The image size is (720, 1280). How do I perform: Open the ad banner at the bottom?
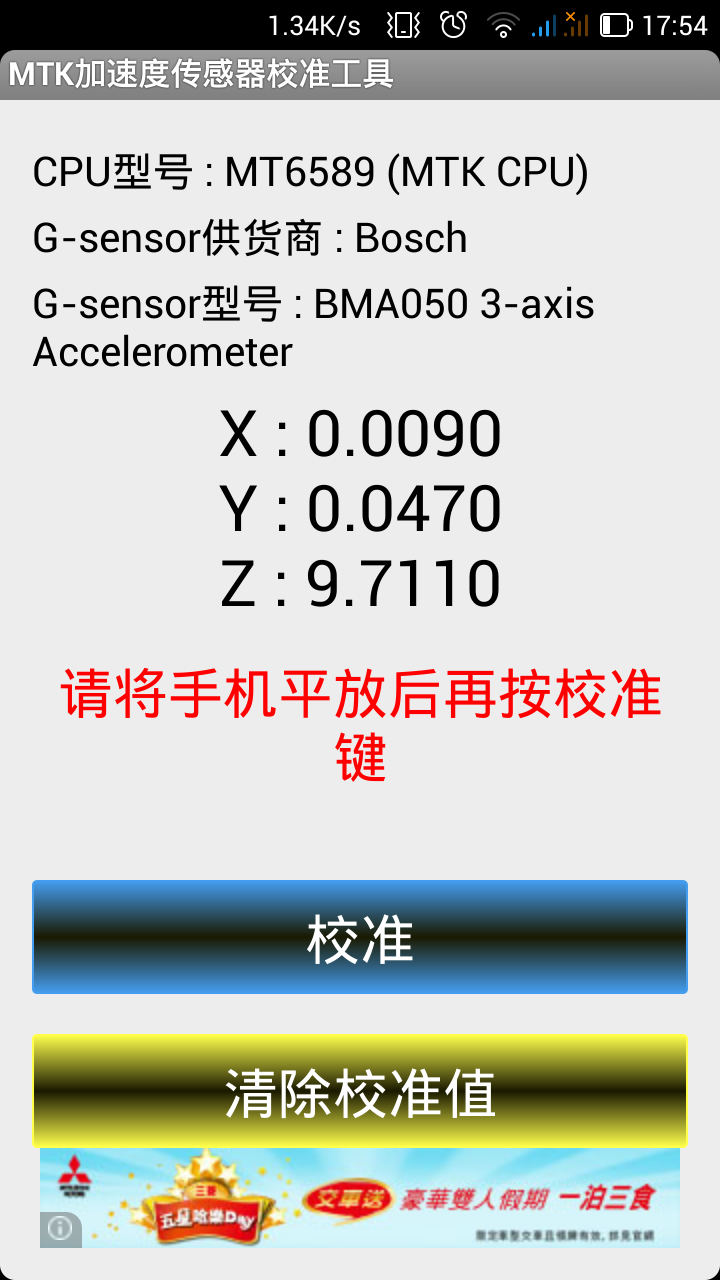pyautogui.click(x=380, y=1197)
